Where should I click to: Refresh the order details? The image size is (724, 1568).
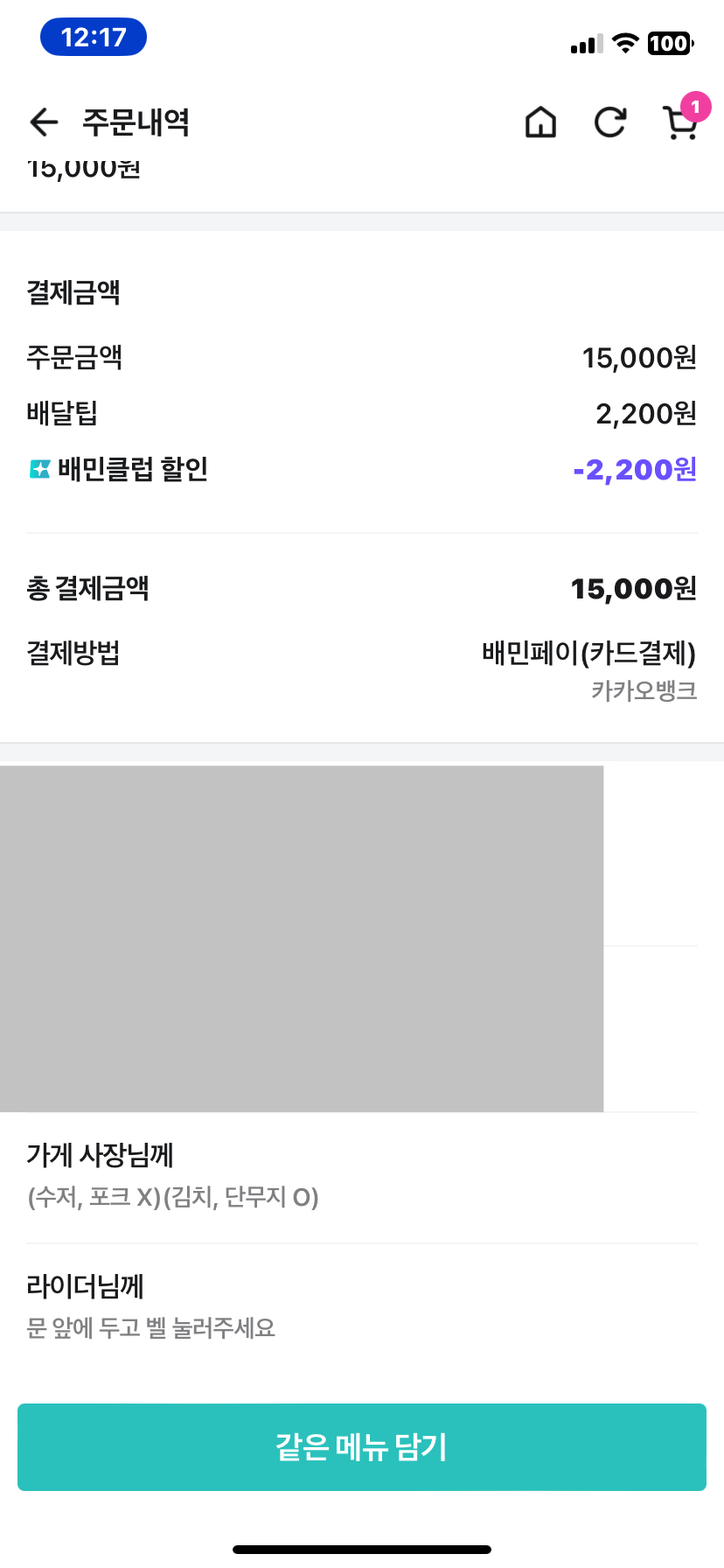609,122
